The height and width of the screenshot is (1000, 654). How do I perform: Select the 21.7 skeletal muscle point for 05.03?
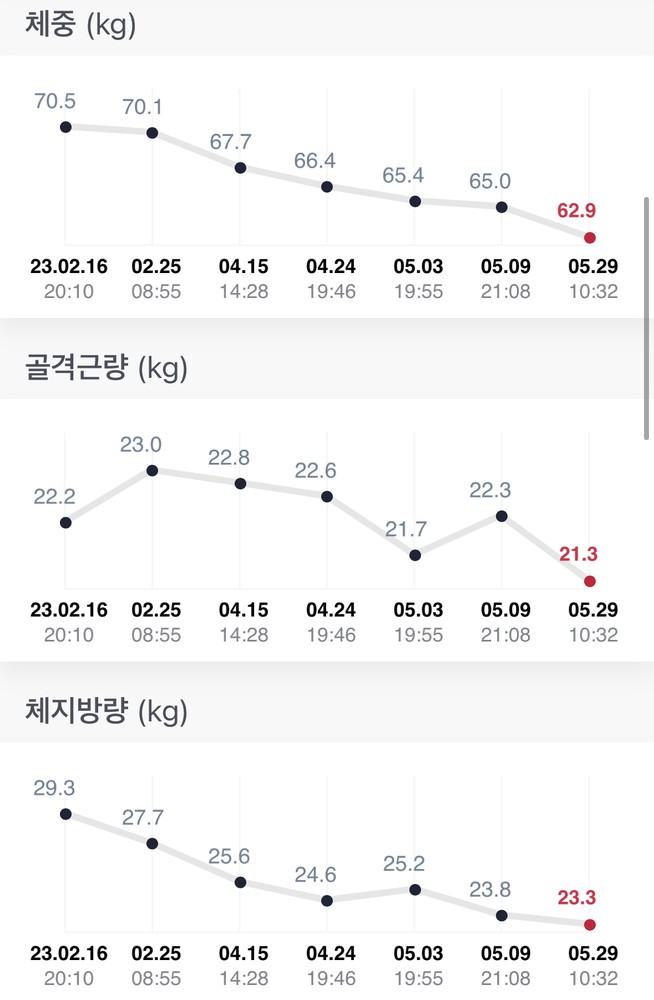click(415, 555)
